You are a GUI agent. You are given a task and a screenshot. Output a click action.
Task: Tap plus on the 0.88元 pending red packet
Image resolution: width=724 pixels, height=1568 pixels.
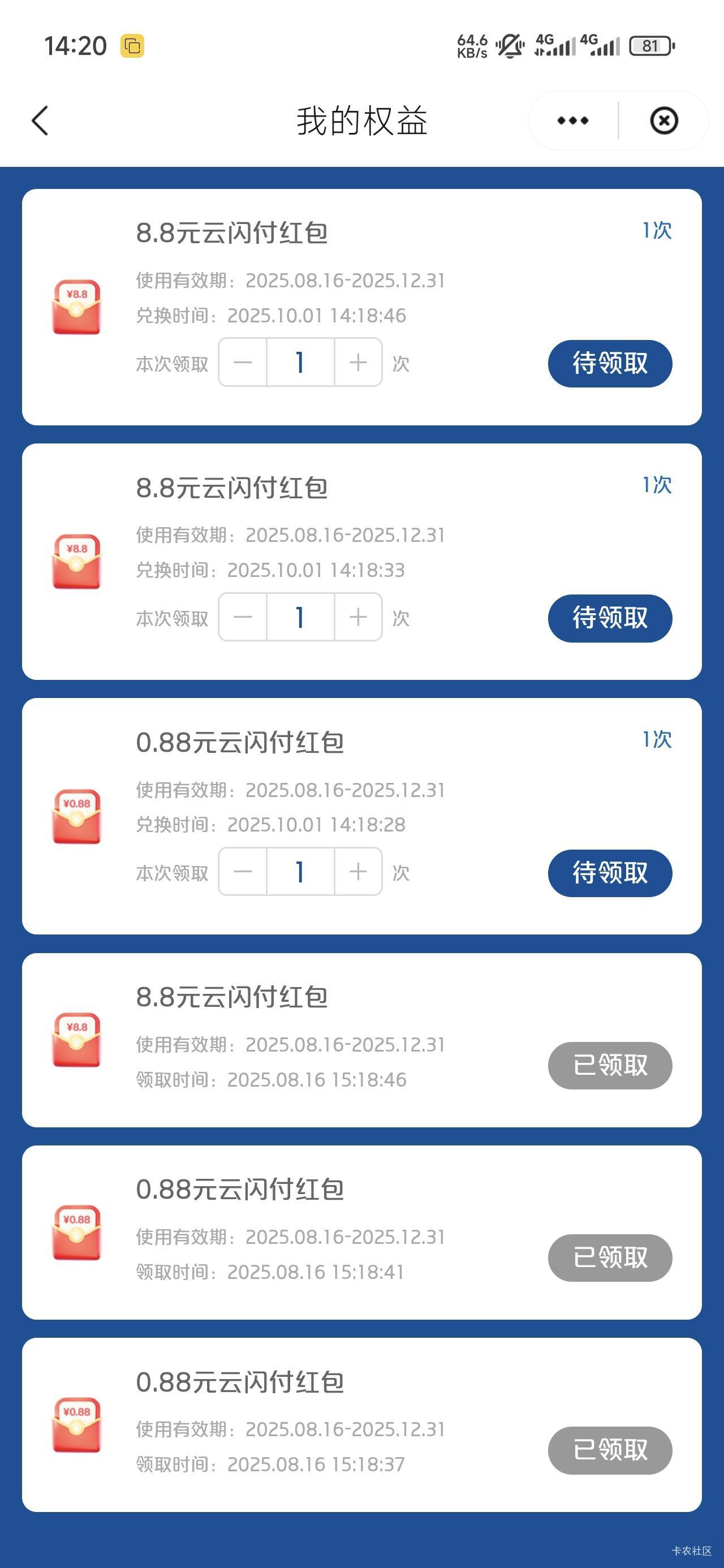[358, 871]
